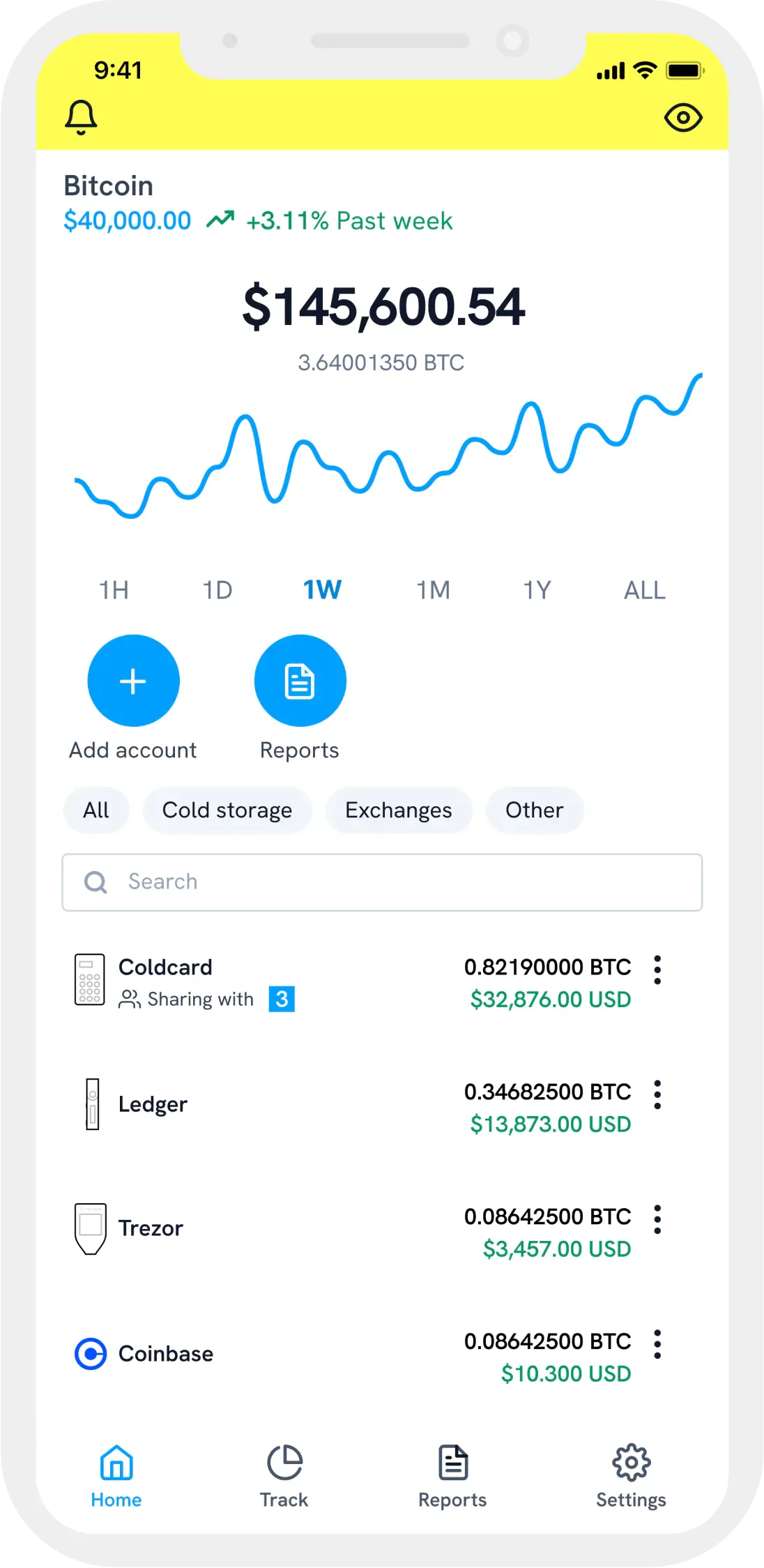The image size is (764, 1568).
Task: Open the notifications bell
Action: (81, 117)
